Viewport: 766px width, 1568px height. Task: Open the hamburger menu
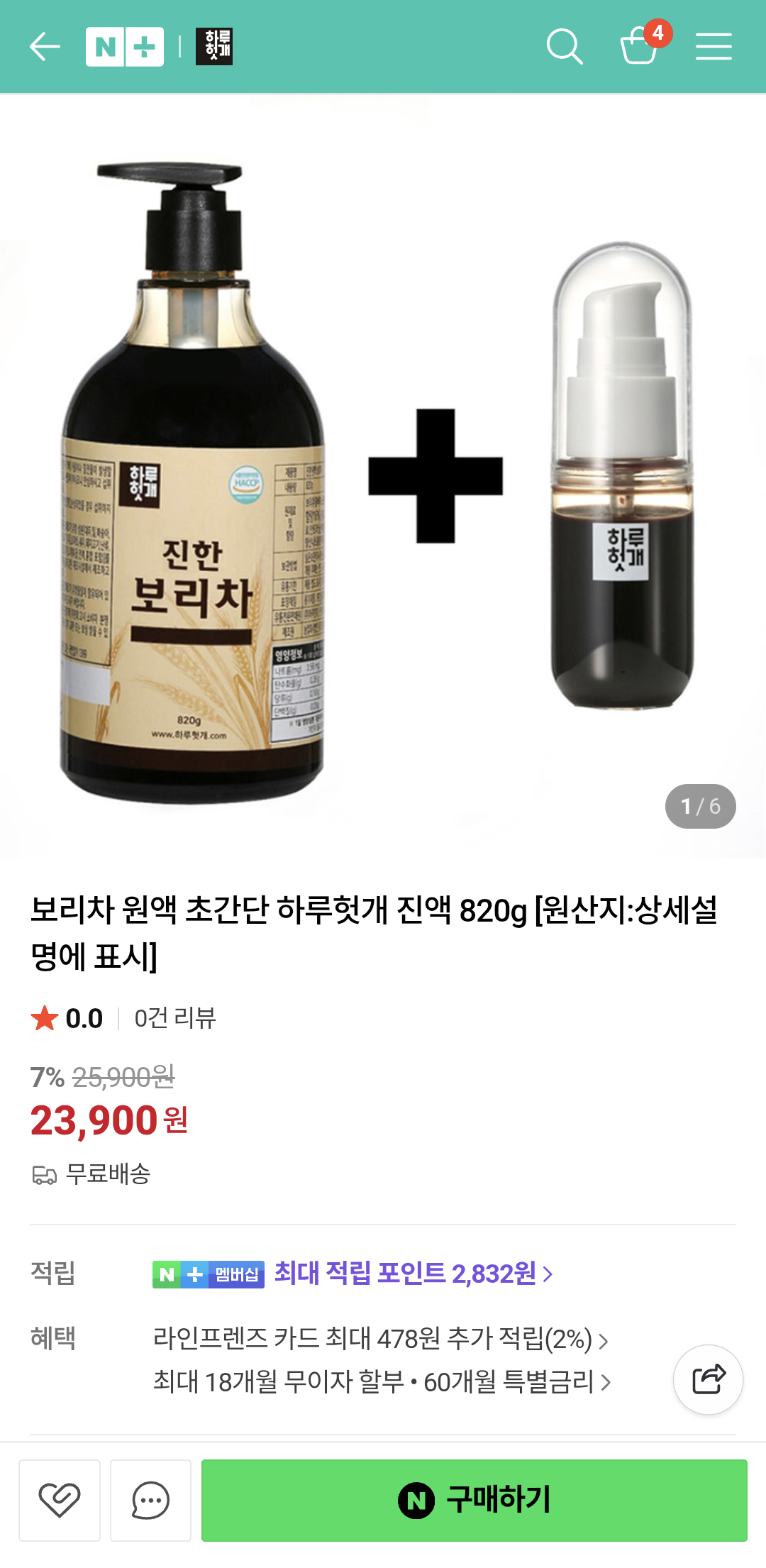coord(714,47)
